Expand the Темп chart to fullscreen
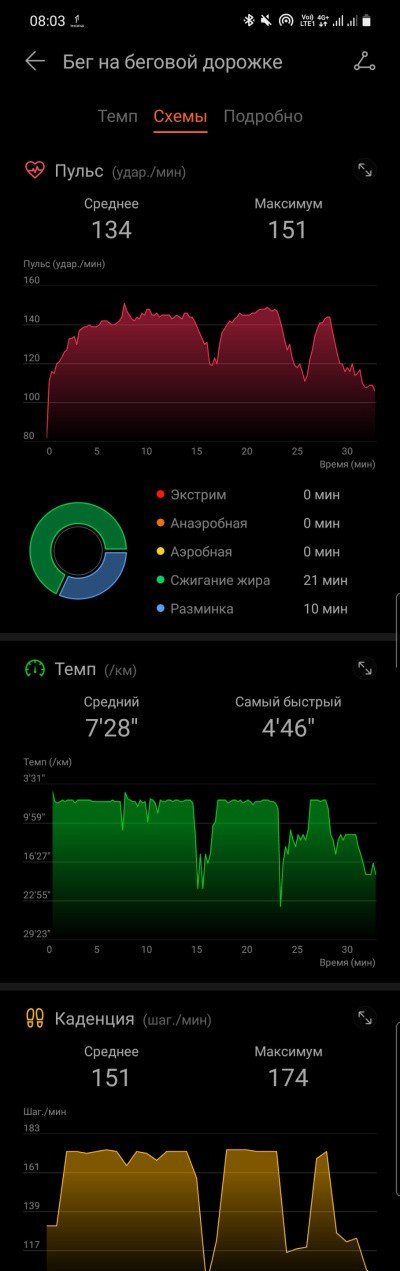 tap(365, 667)
